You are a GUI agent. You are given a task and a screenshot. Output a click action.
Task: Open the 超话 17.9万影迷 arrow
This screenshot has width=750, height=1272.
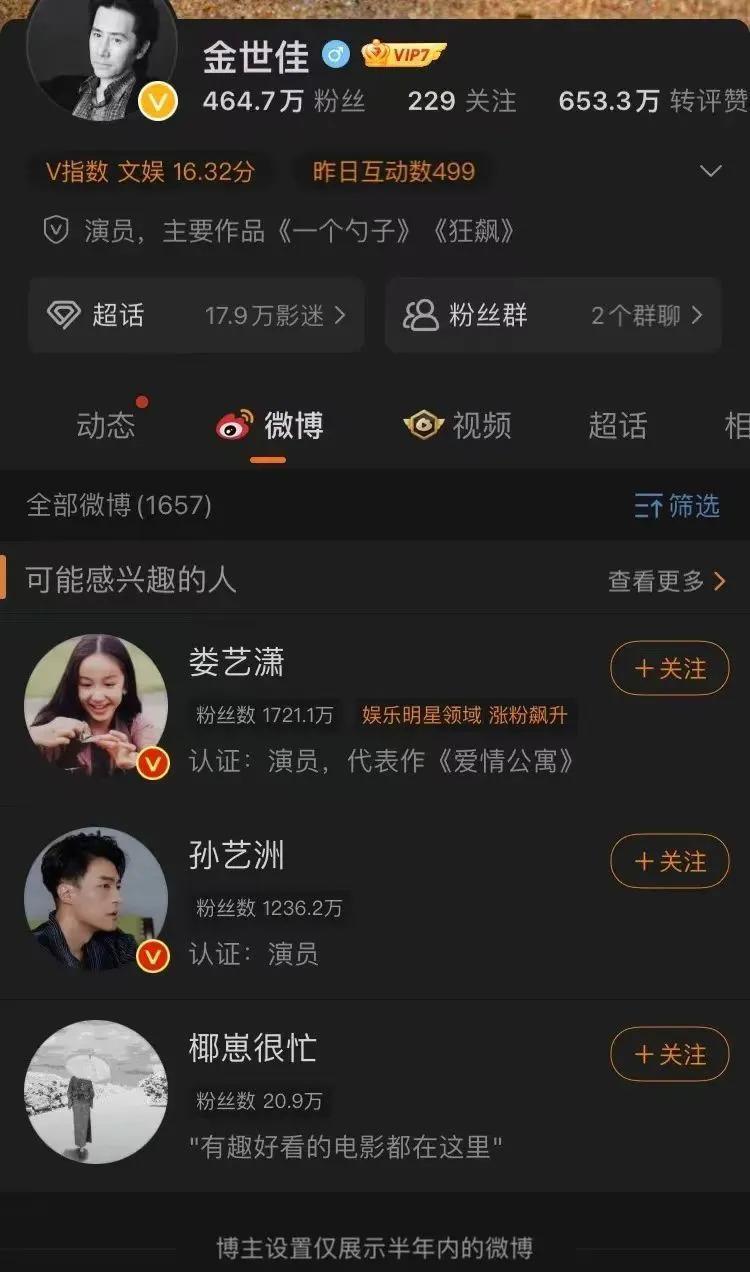tap(340, 316)
